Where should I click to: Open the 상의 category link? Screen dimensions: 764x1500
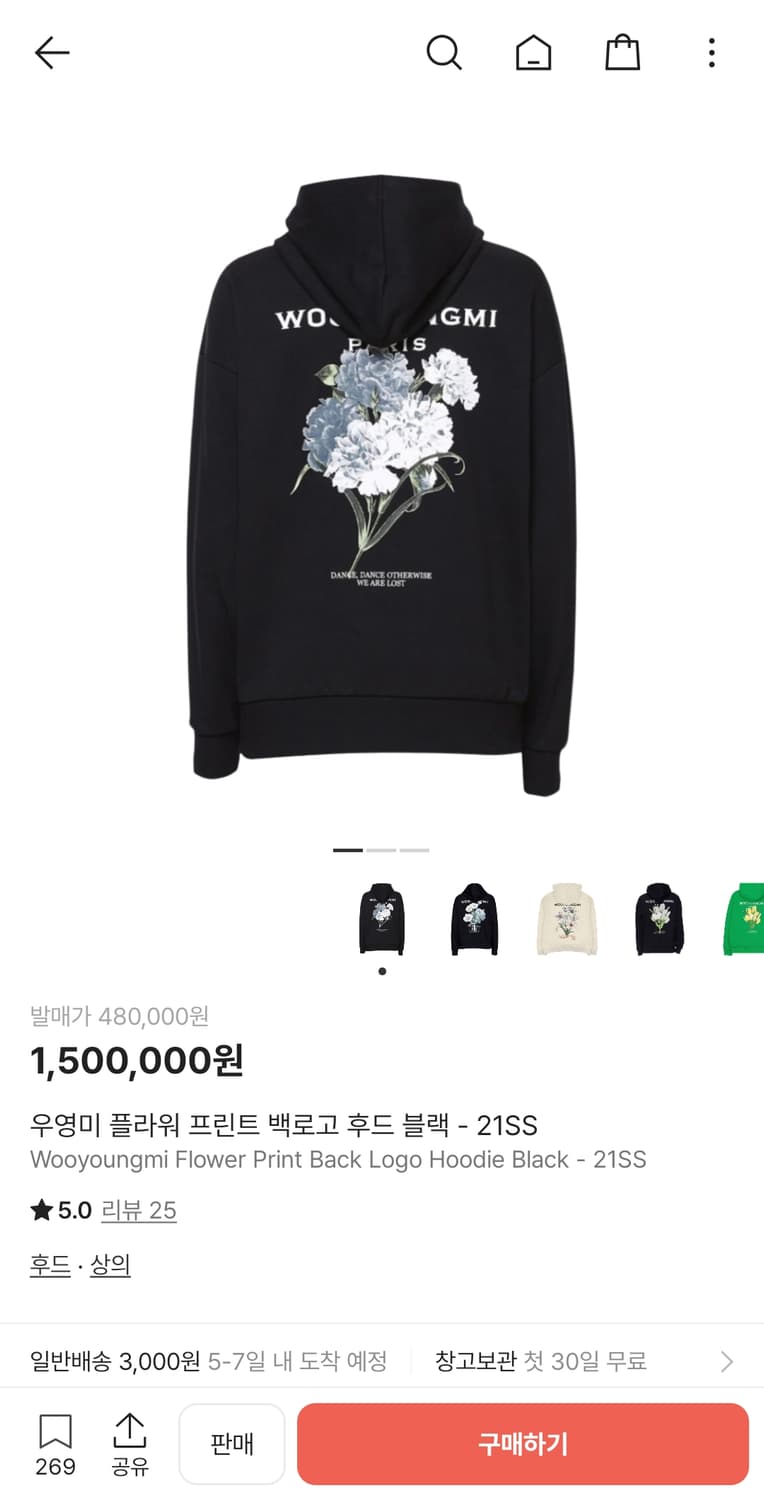pyautogui.click(x=110, y=1265)
